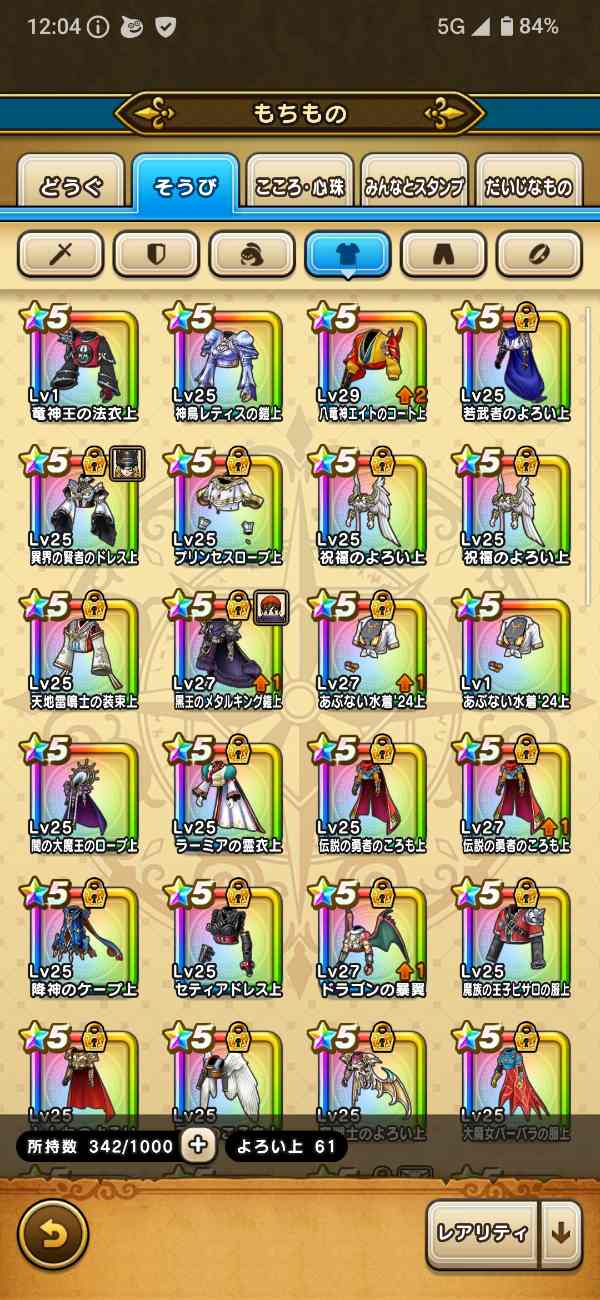Screen dimensions: 600x1300
Task: Open the レアリティ sort options
Action: point(482,1233)
